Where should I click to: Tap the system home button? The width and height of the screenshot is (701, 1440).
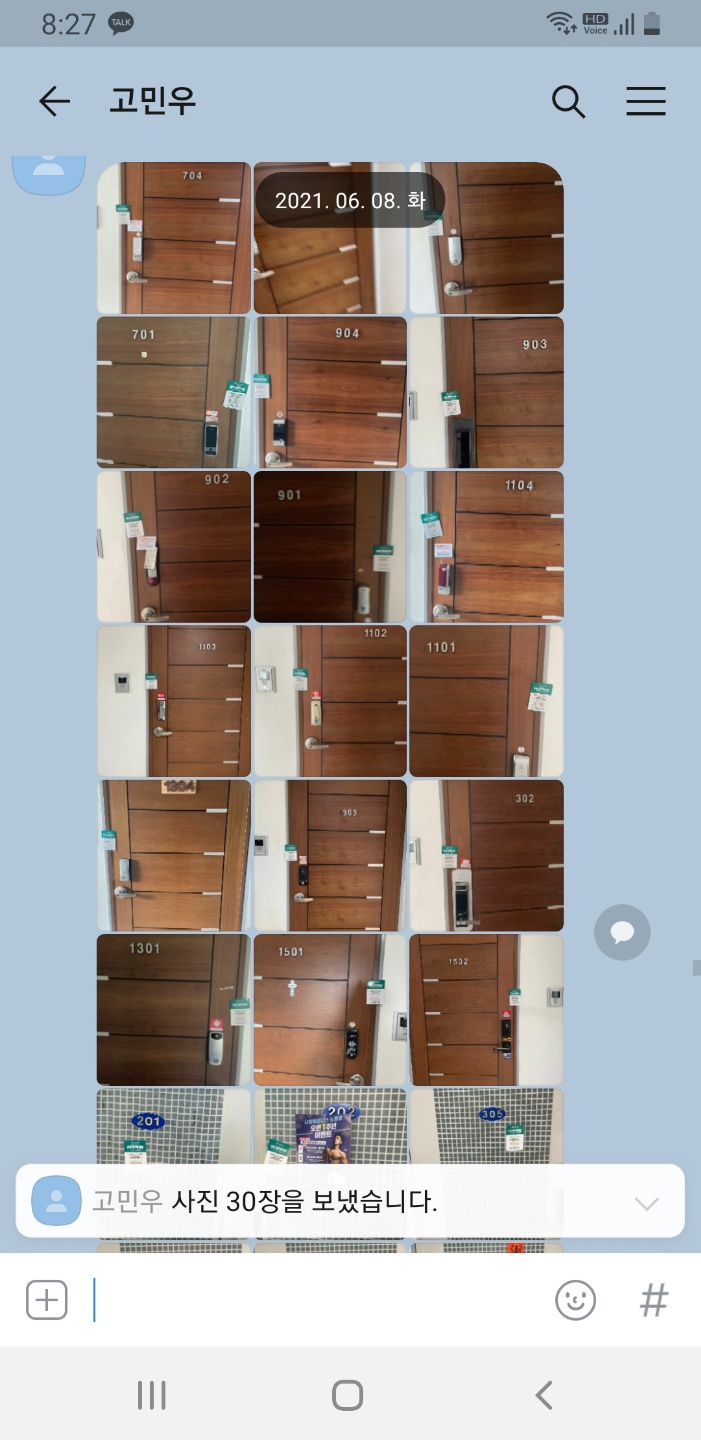[347, 1395]
